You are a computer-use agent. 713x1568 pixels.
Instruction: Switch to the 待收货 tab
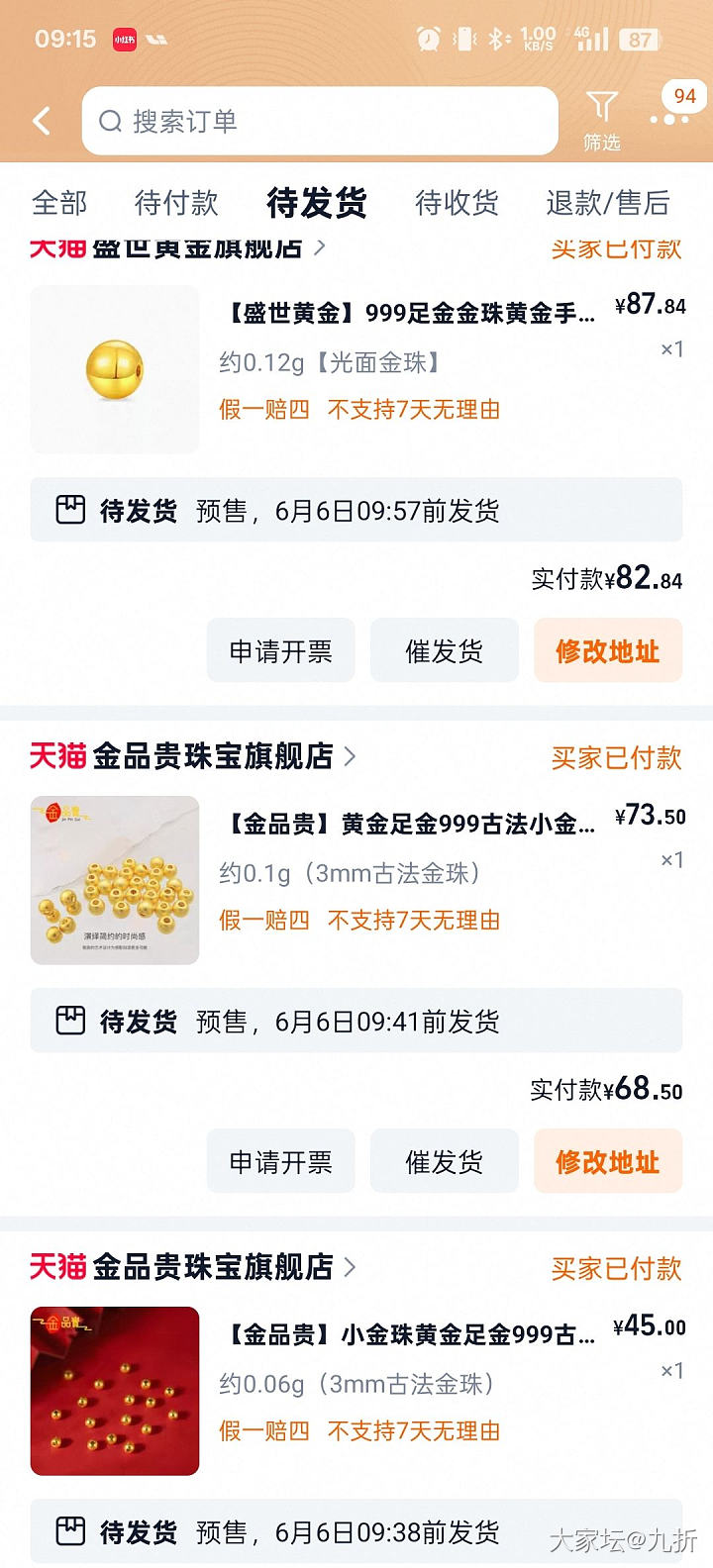457,203
